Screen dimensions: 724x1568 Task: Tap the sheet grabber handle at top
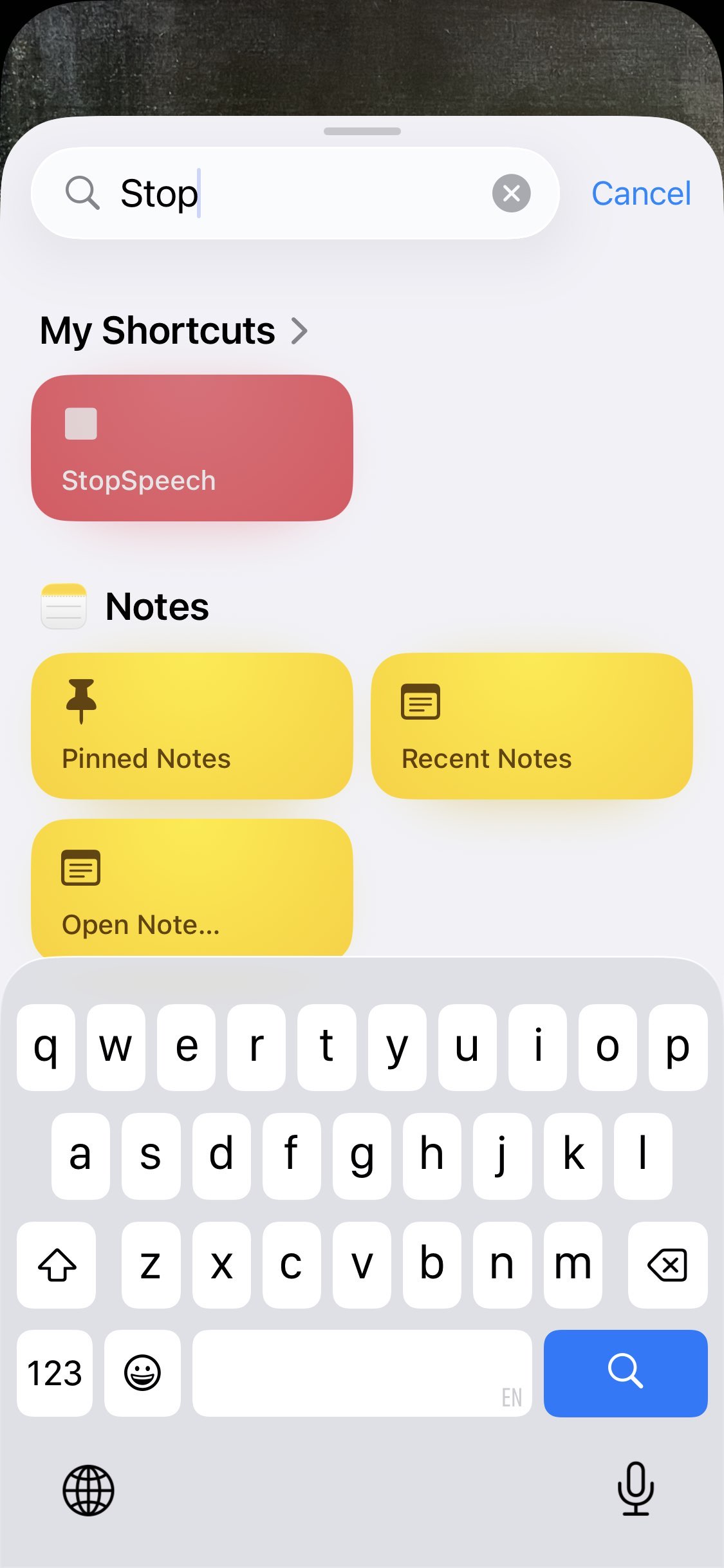tap(362, 131)
